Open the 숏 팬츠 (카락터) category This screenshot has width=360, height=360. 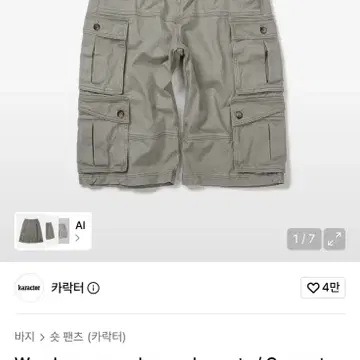pos(88,337)
